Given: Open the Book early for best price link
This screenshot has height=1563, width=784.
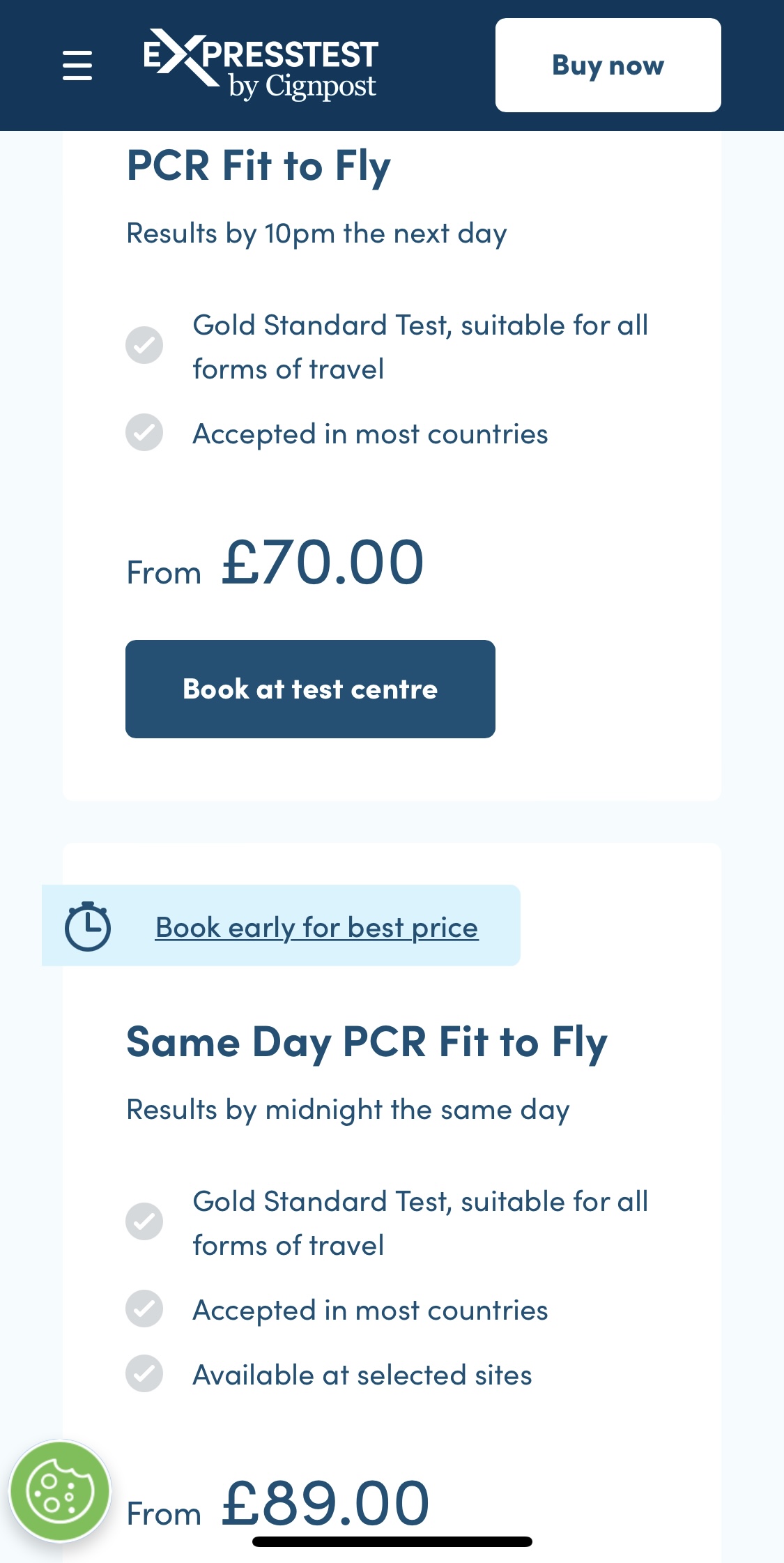Looking at the screenshot, I should point(316,927).
